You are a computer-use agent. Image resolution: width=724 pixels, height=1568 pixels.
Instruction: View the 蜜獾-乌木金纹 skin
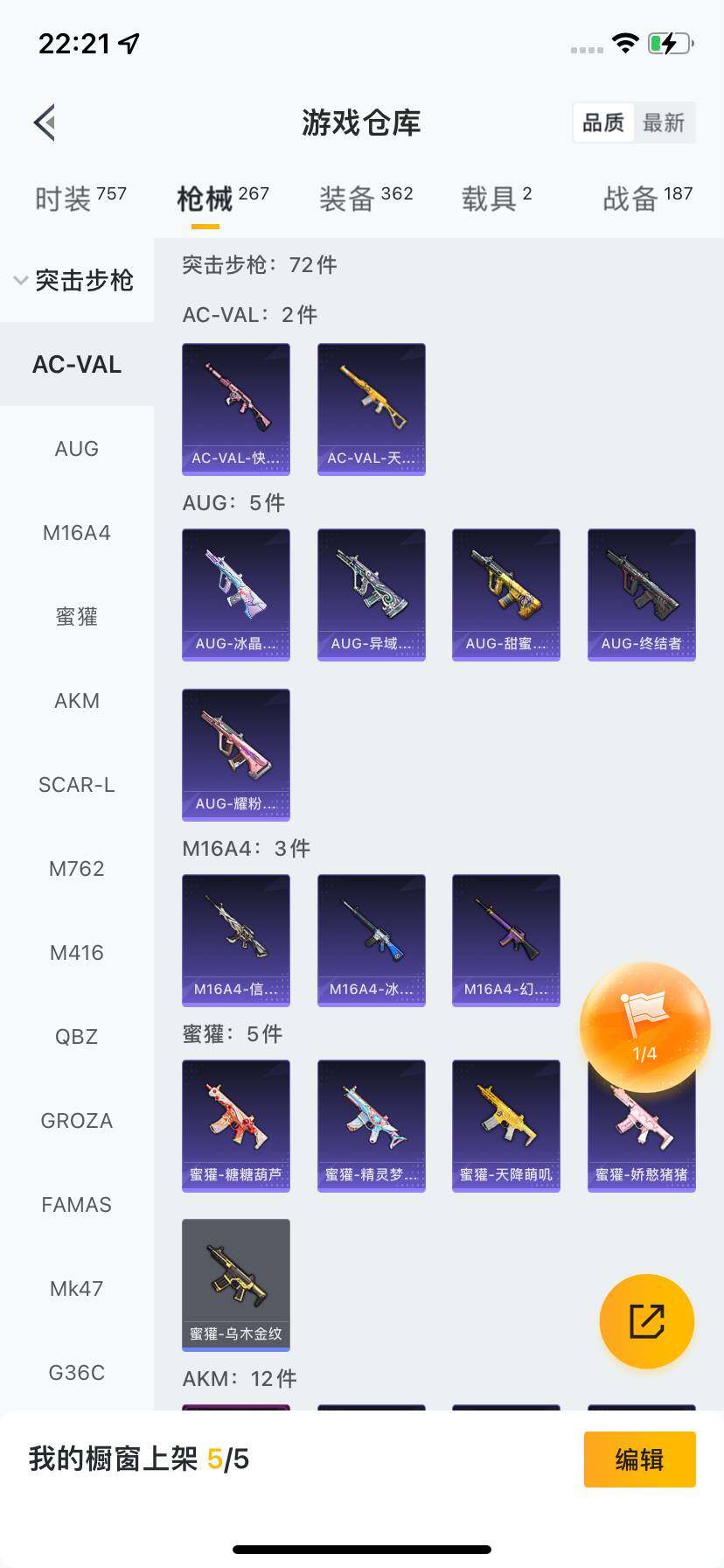(x=236, y=1284)
